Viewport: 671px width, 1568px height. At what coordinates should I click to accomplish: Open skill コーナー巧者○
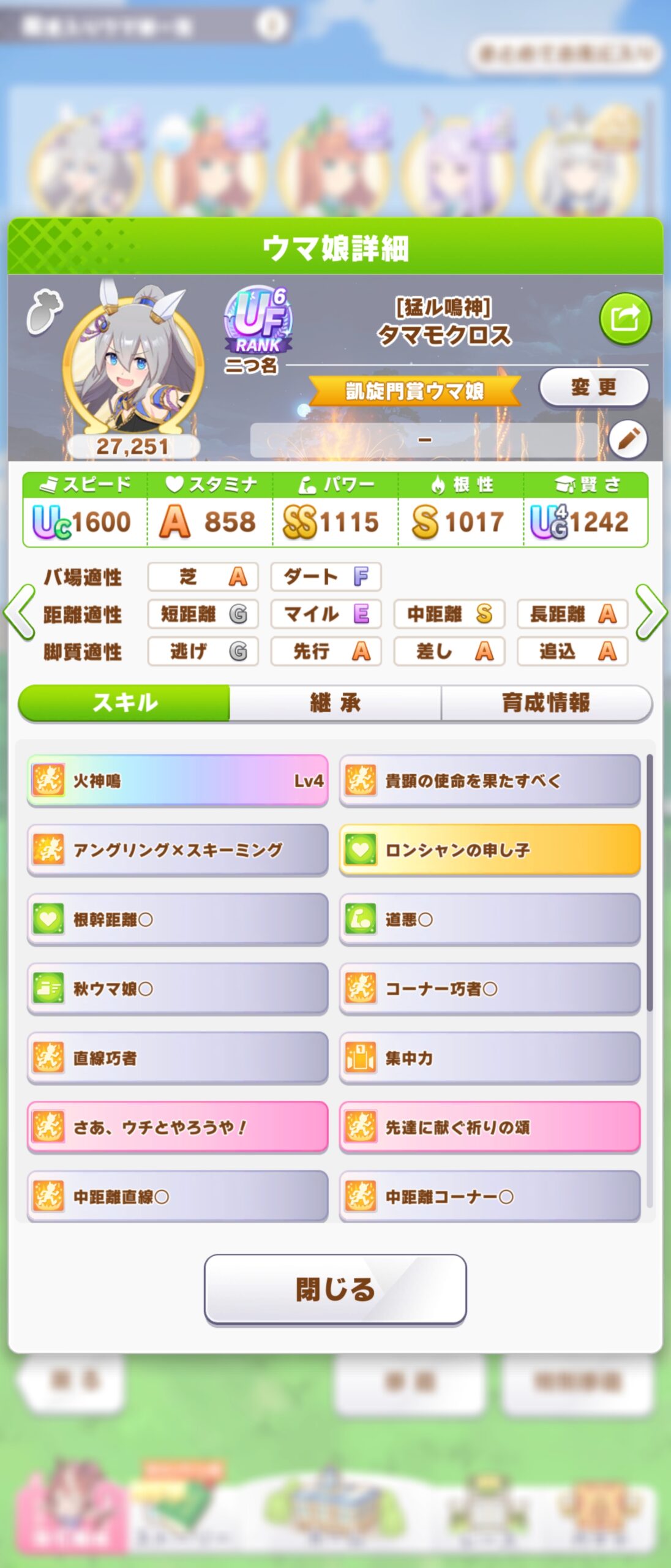[490, 988]
